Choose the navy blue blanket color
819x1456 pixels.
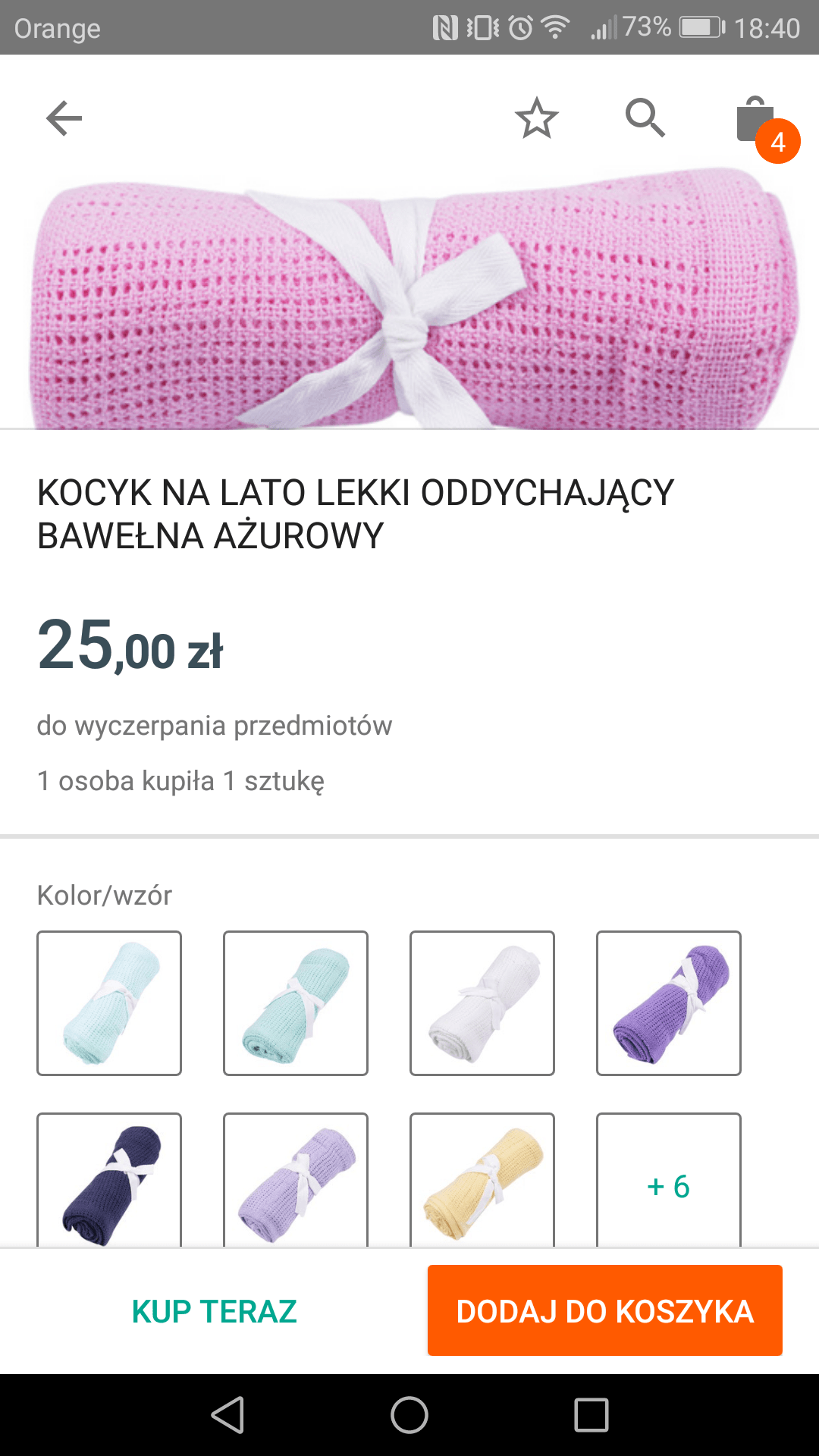pos(109,1179)
